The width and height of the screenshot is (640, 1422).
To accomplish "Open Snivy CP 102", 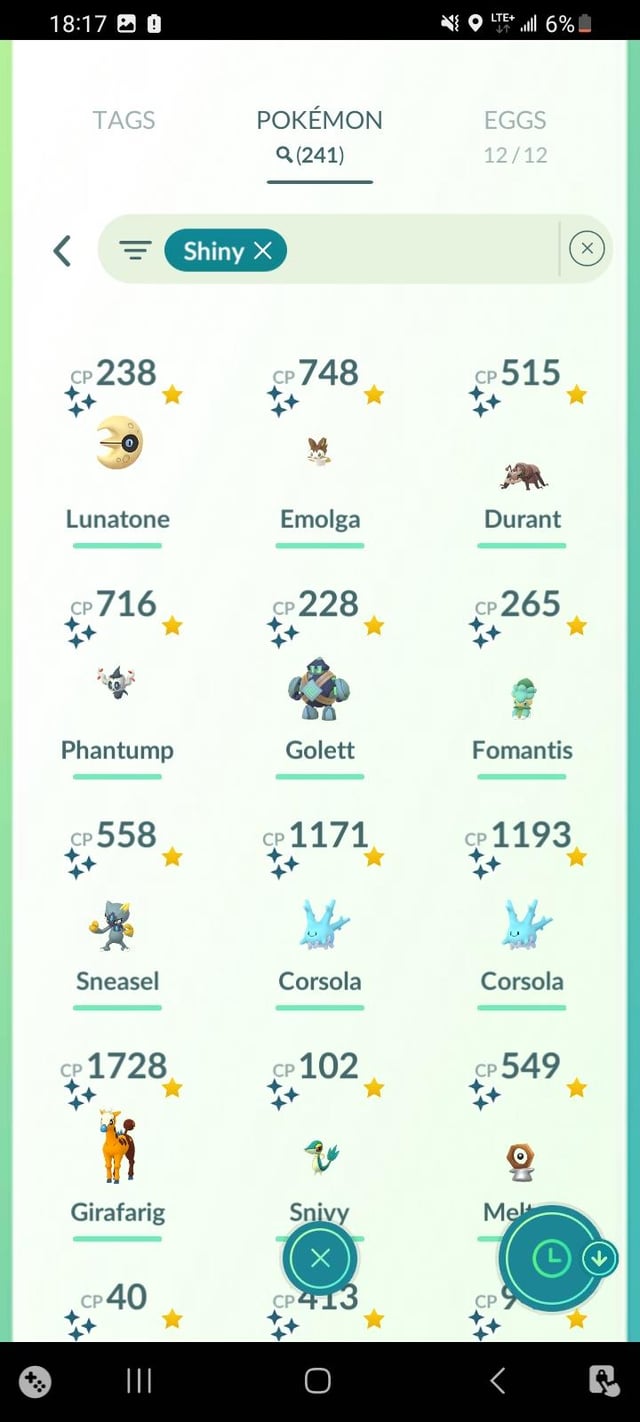I will pyautogui.click(x=319, y=1160).
